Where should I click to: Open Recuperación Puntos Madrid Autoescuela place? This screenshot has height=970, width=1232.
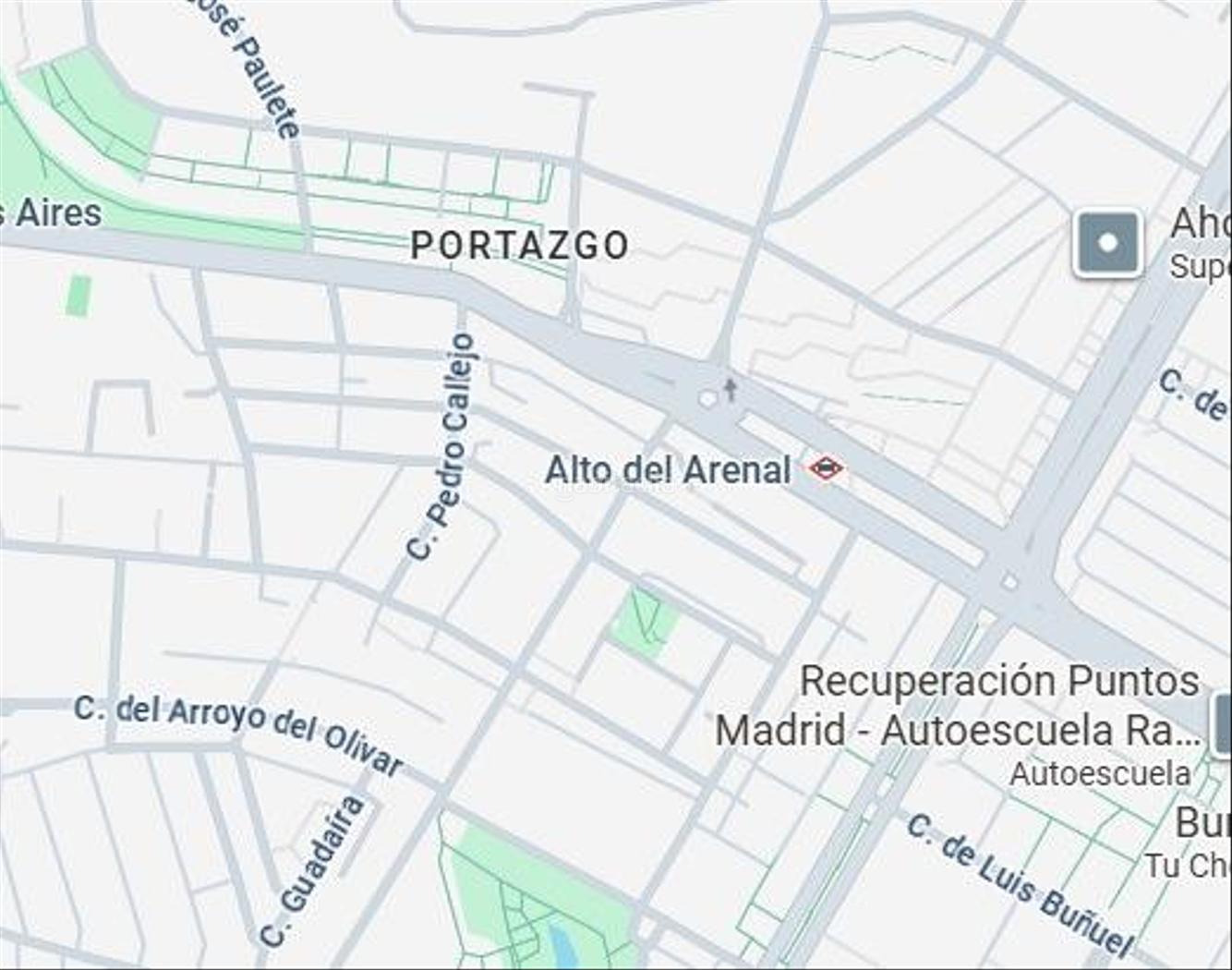point(1222,720)
